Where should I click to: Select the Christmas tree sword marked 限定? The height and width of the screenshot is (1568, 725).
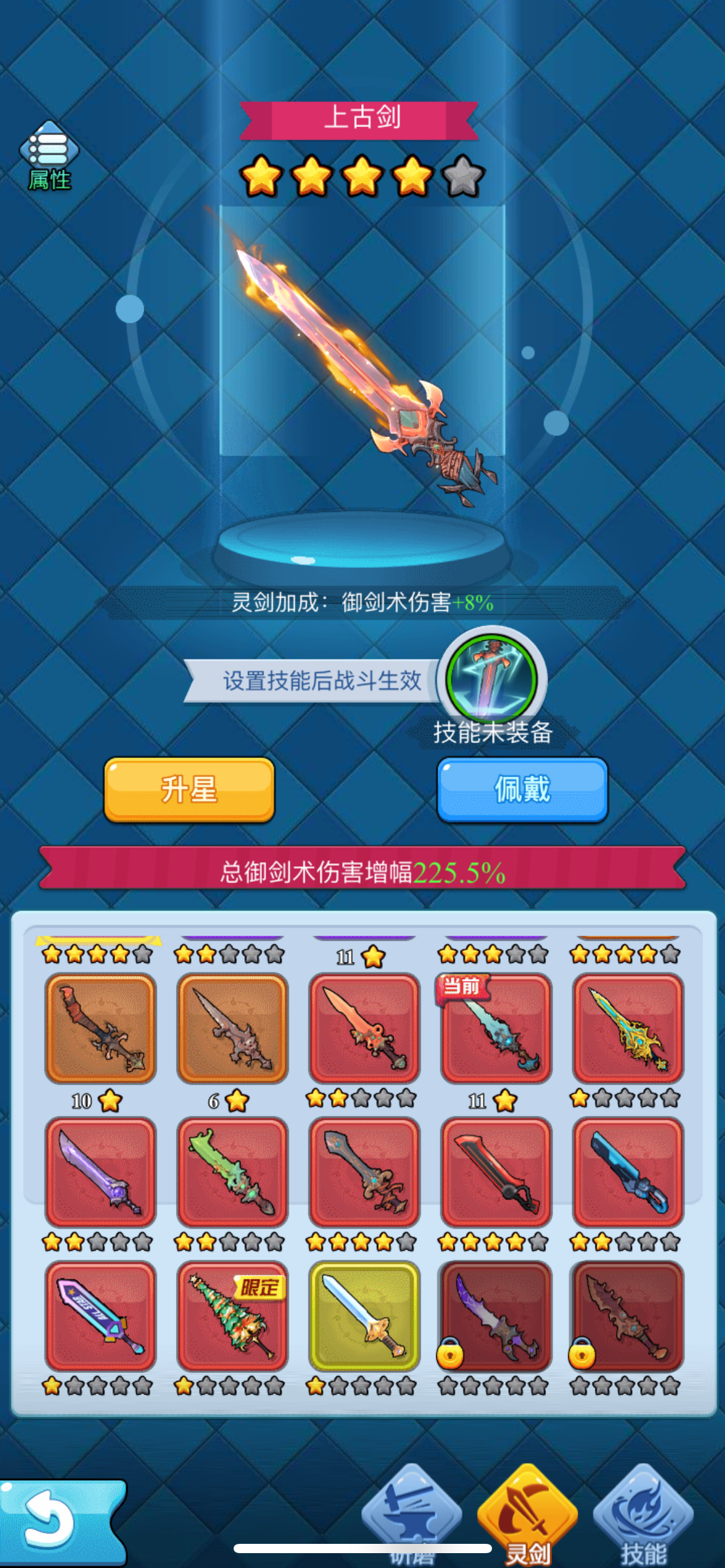point(232,1315)
